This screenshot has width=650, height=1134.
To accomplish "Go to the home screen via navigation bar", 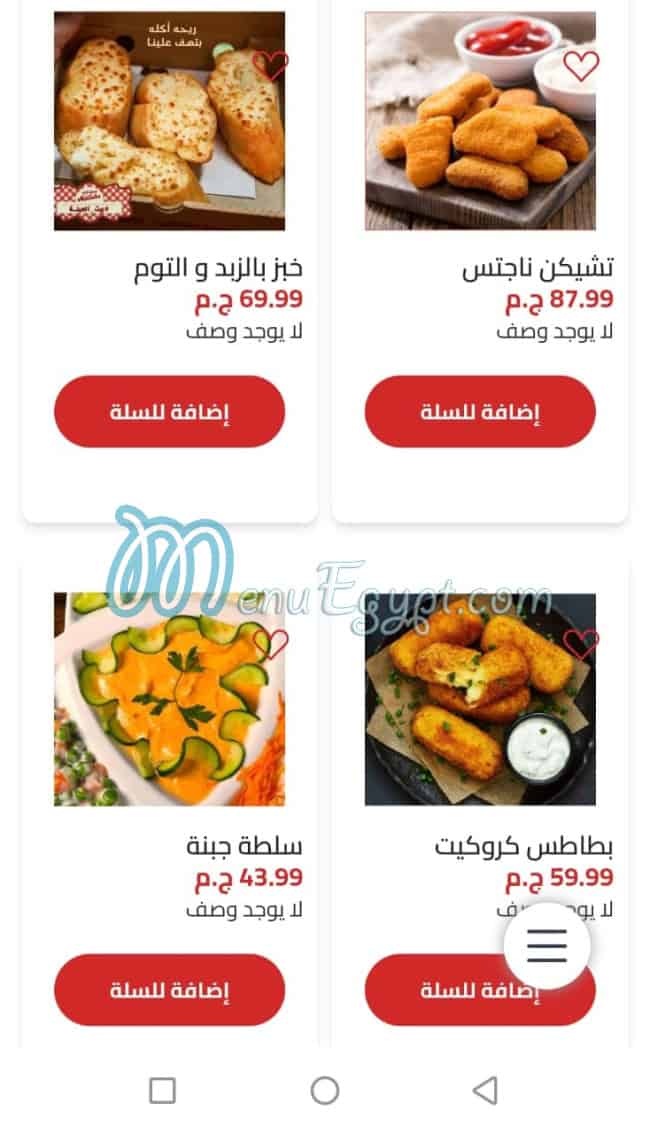I will [x=325, y=1090].
